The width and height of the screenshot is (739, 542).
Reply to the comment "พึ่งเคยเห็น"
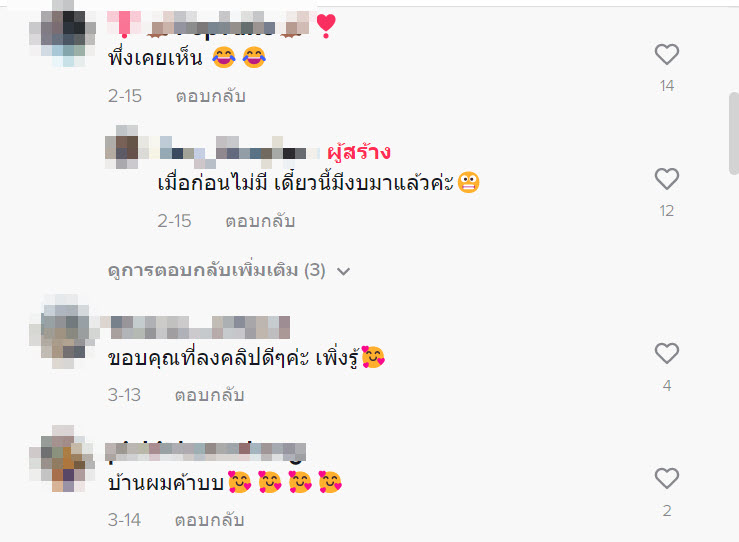point(210,96)
